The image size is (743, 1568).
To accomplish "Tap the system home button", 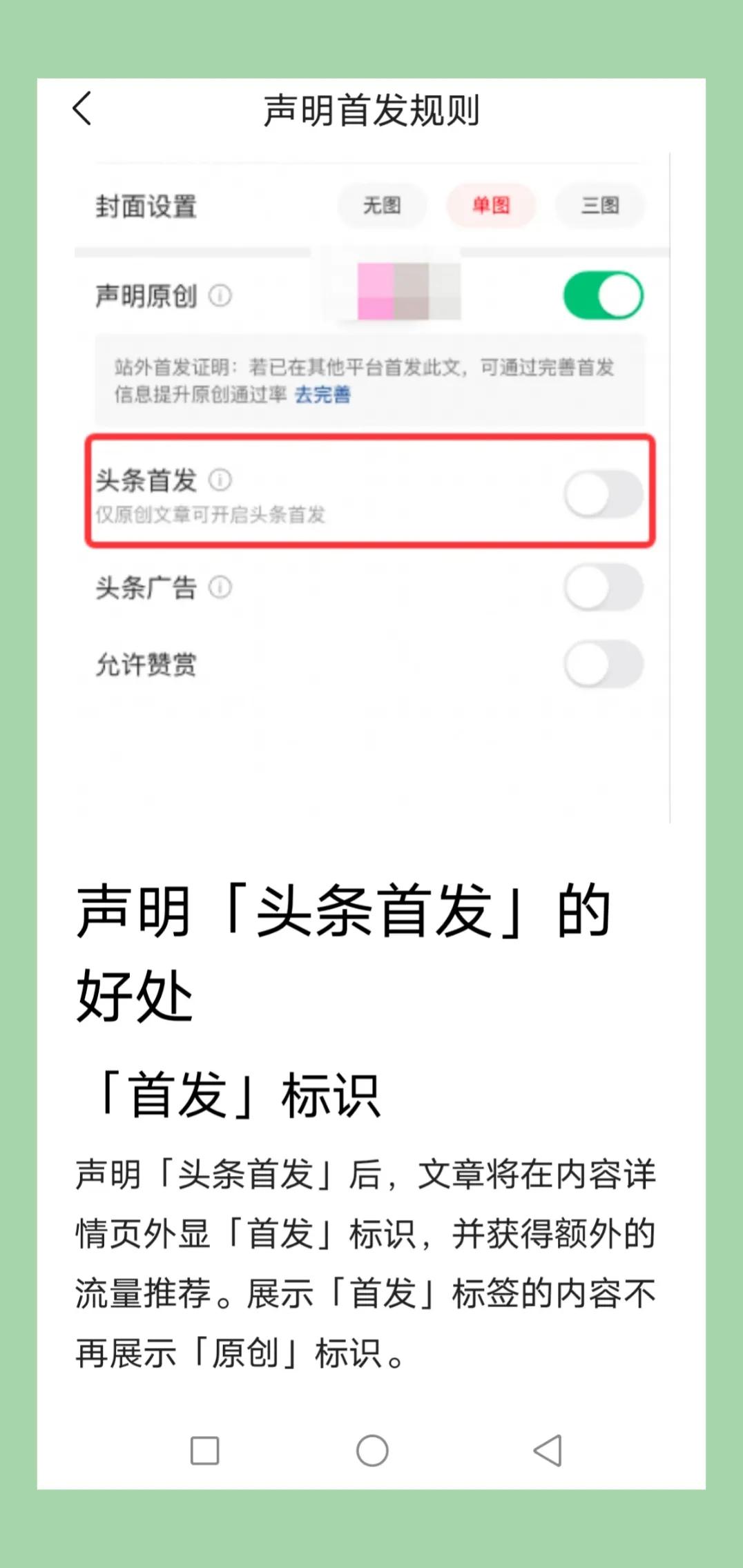I will [372, 1450].
